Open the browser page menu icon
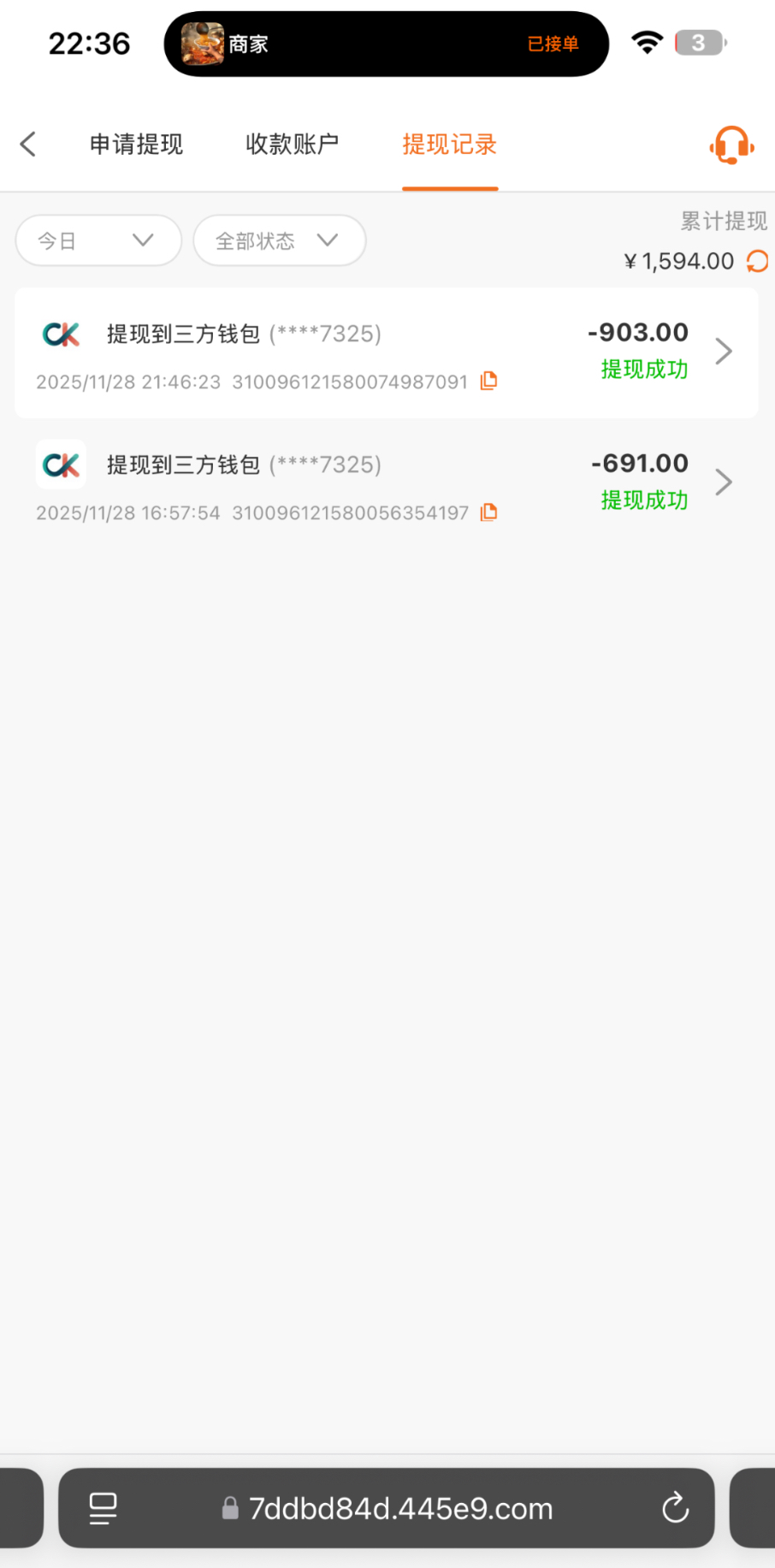Viewport: 775px width, 1568px height. click(x=104, y=1508)
